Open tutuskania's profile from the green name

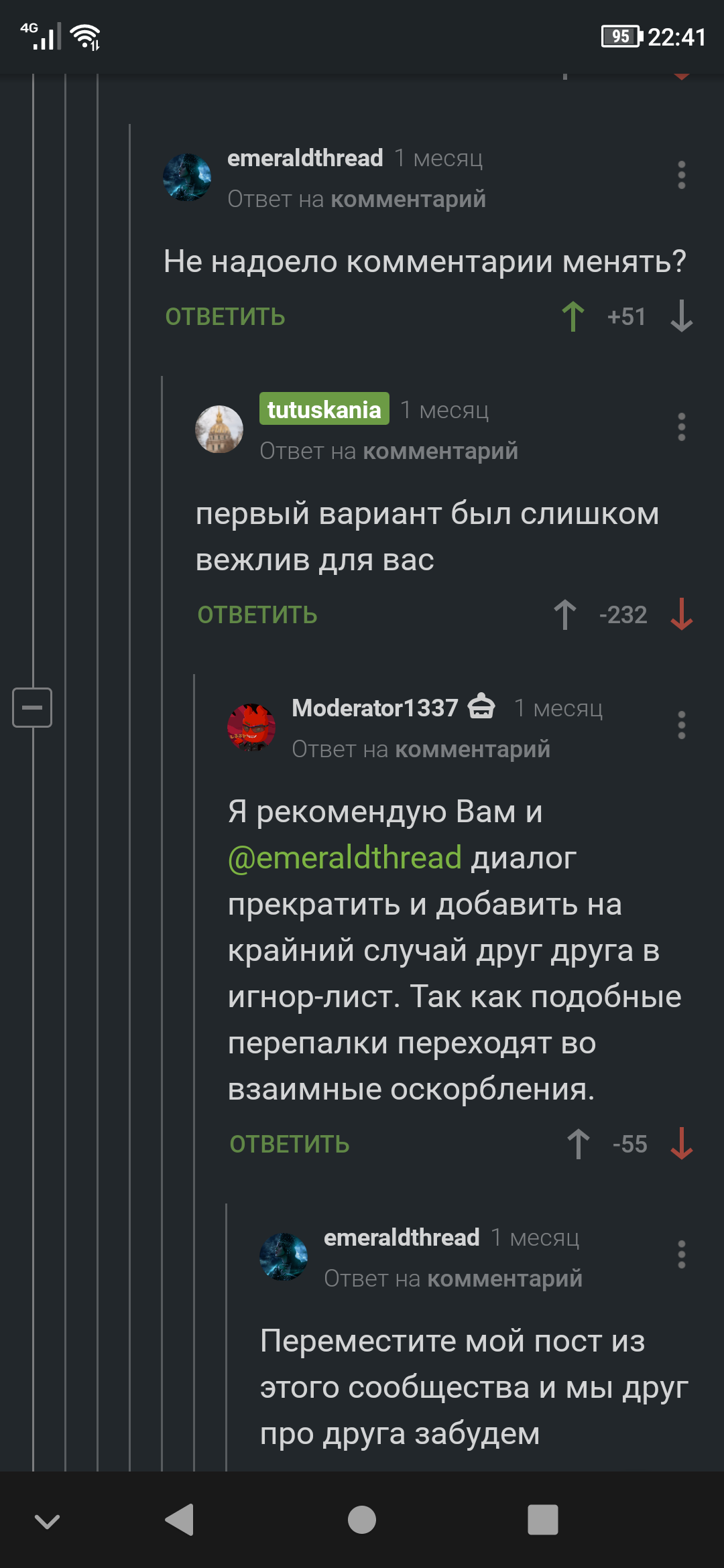tap(324, 409)
